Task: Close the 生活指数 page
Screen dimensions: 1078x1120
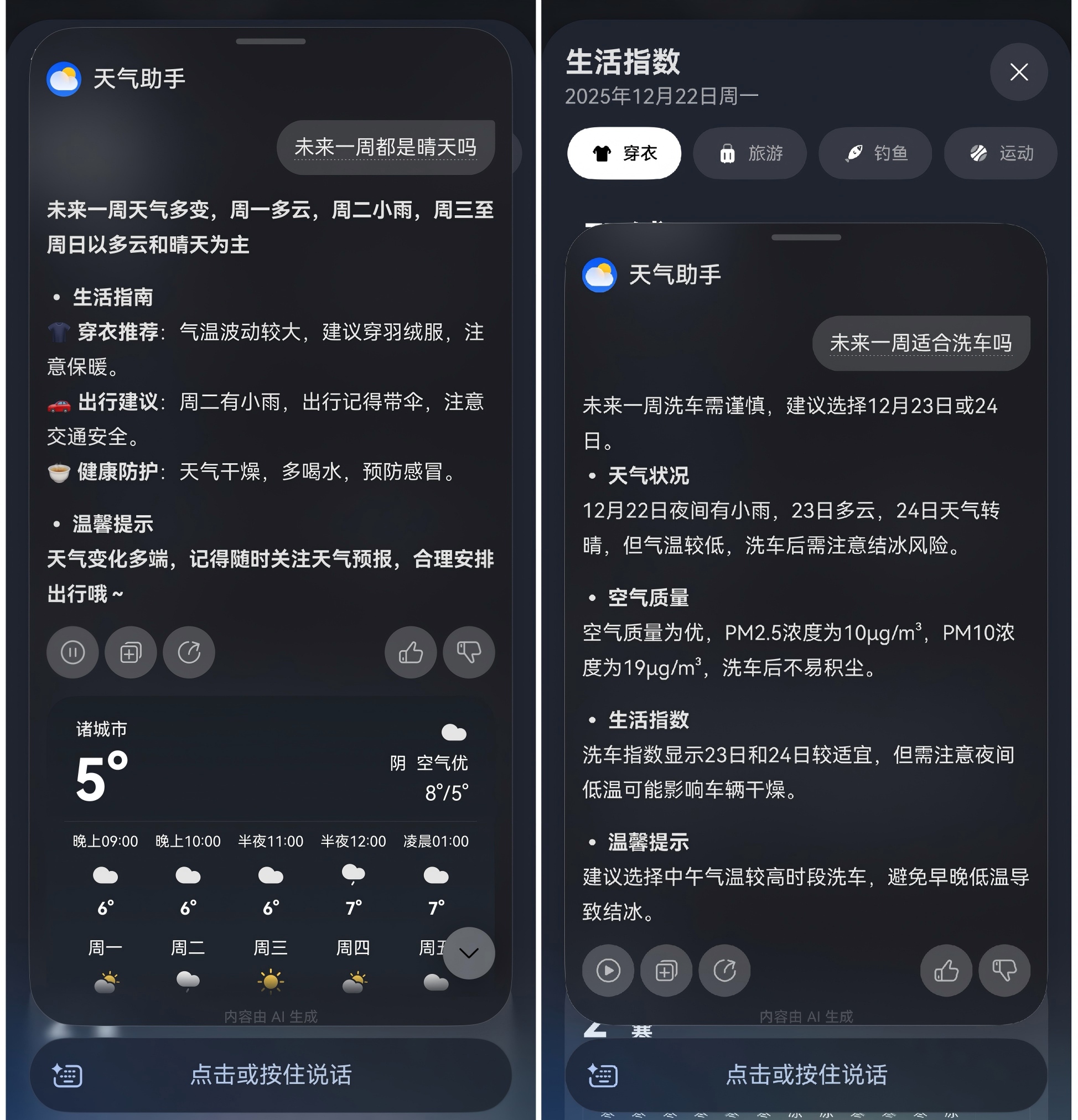Action: 1019,72
